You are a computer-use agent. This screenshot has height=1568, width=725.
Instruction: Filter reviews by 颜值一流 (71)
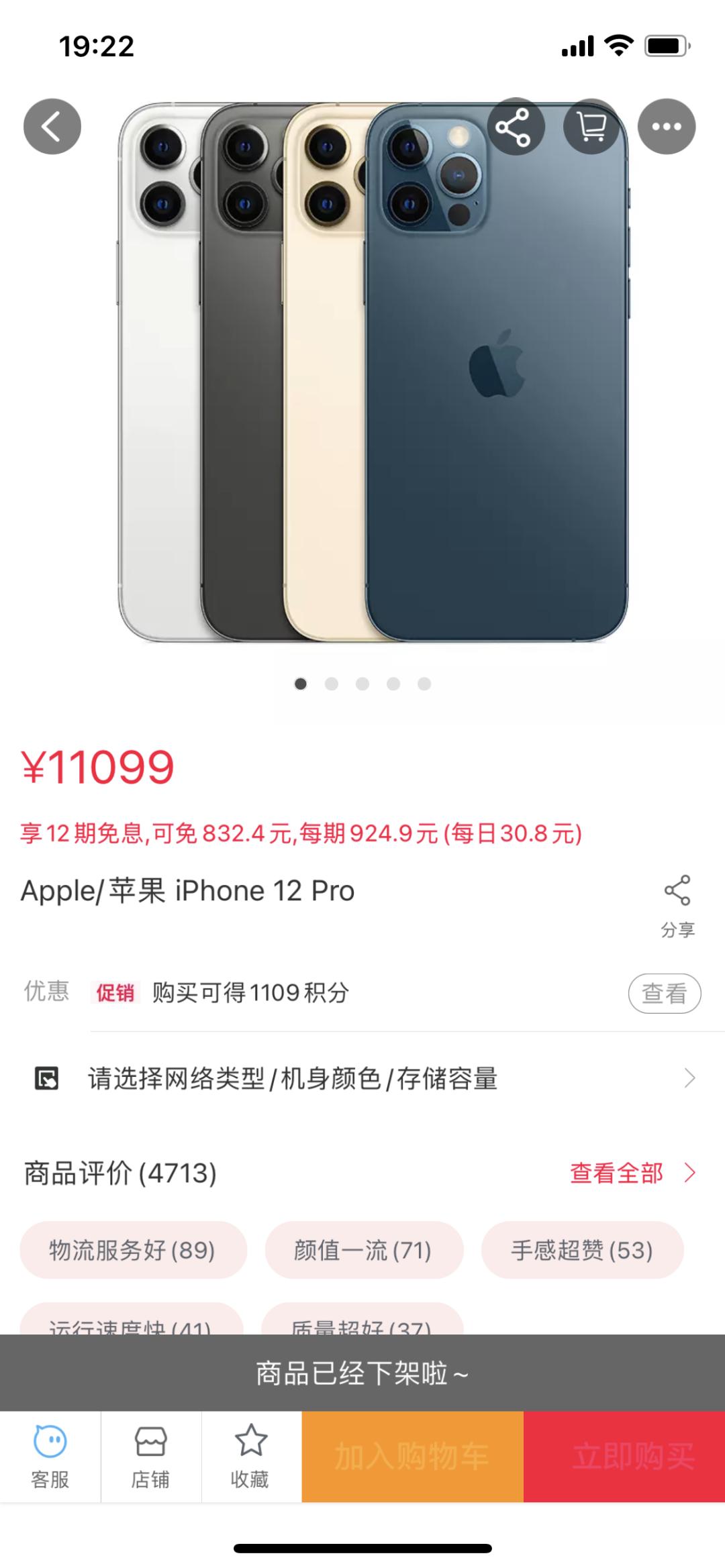363,1250
